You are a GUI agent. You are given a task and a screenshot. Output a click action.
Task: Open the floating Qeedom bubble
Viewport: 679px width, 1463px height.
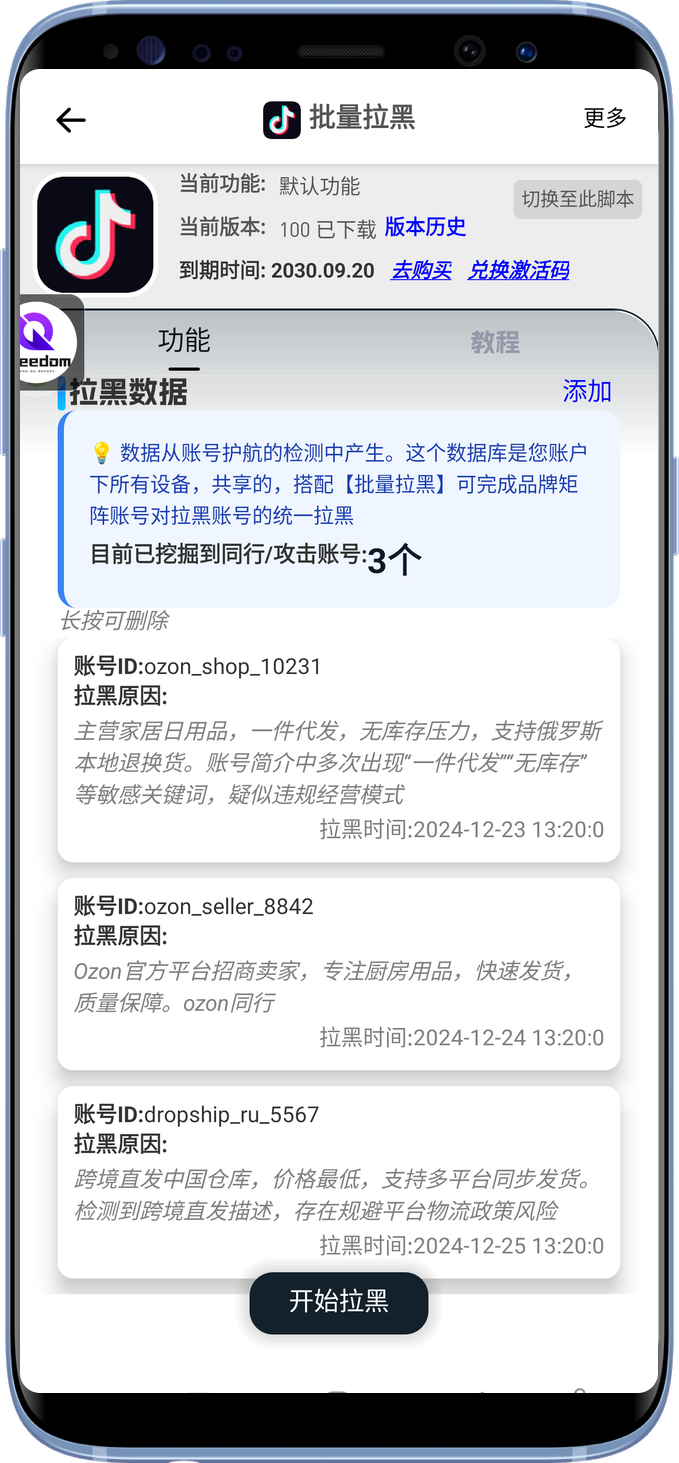click(48, 343)
